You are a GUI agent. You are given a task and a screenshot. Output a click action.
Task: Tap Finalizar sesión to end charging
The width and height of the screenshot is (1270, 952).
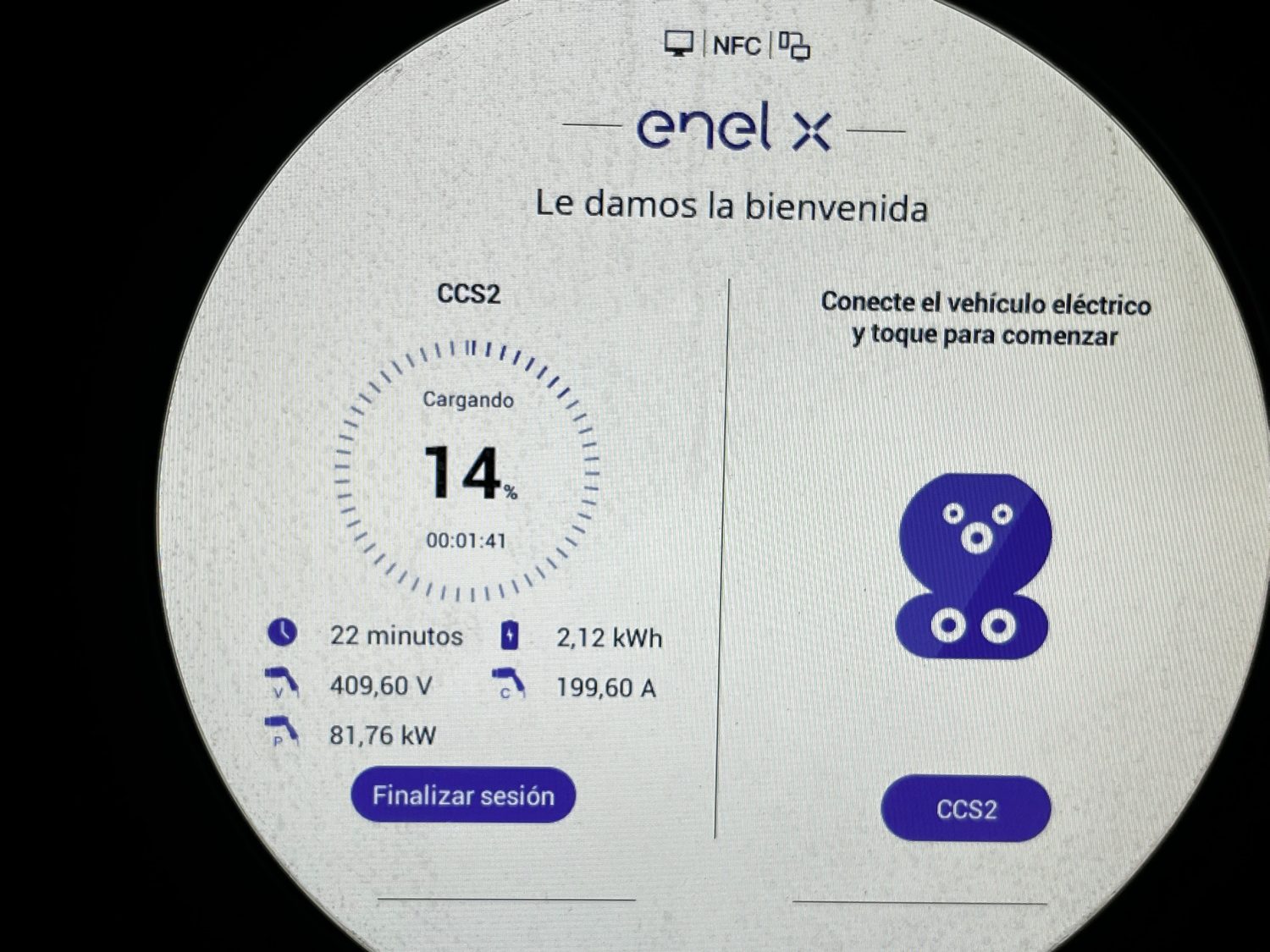point(463,795)
